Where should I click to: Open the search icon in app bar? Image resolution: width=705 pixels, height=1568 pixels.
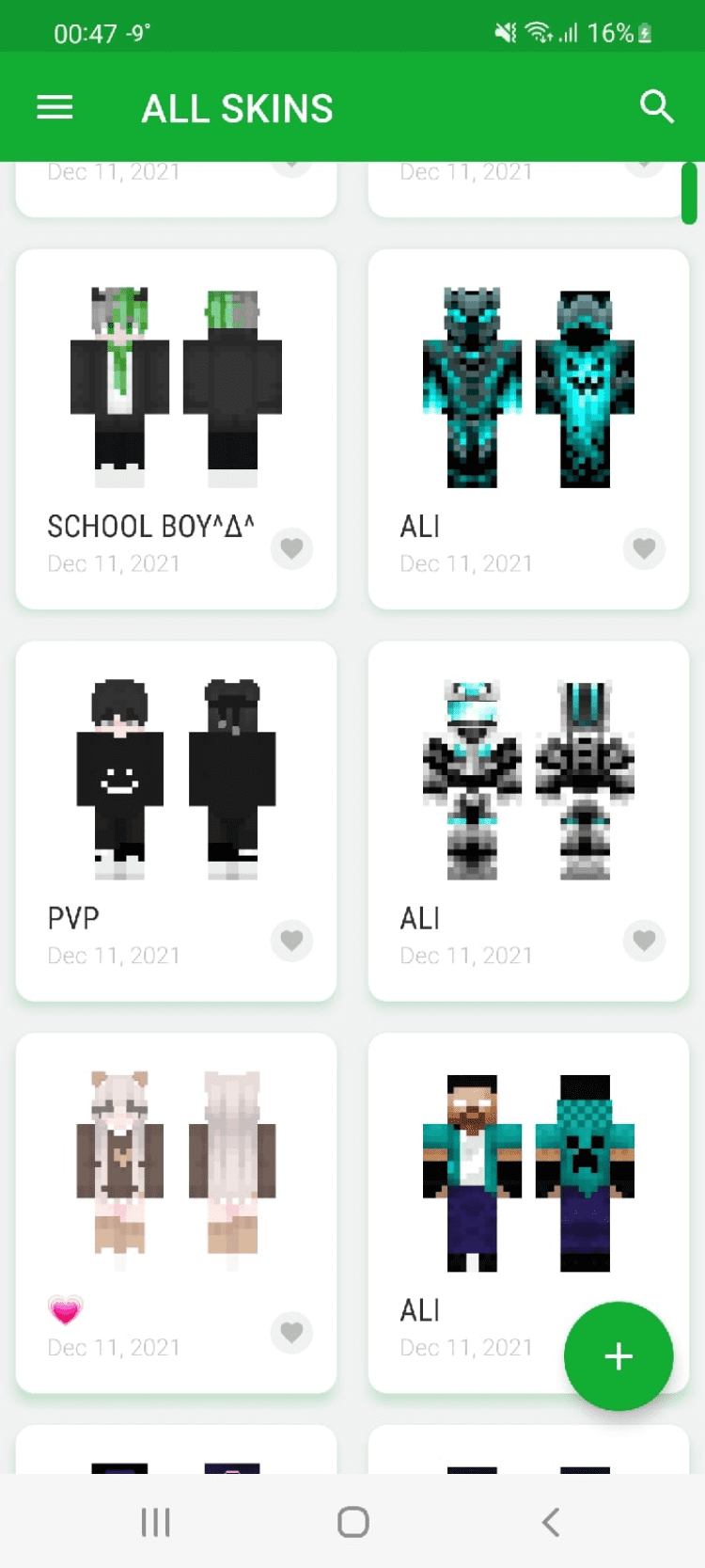656,107
